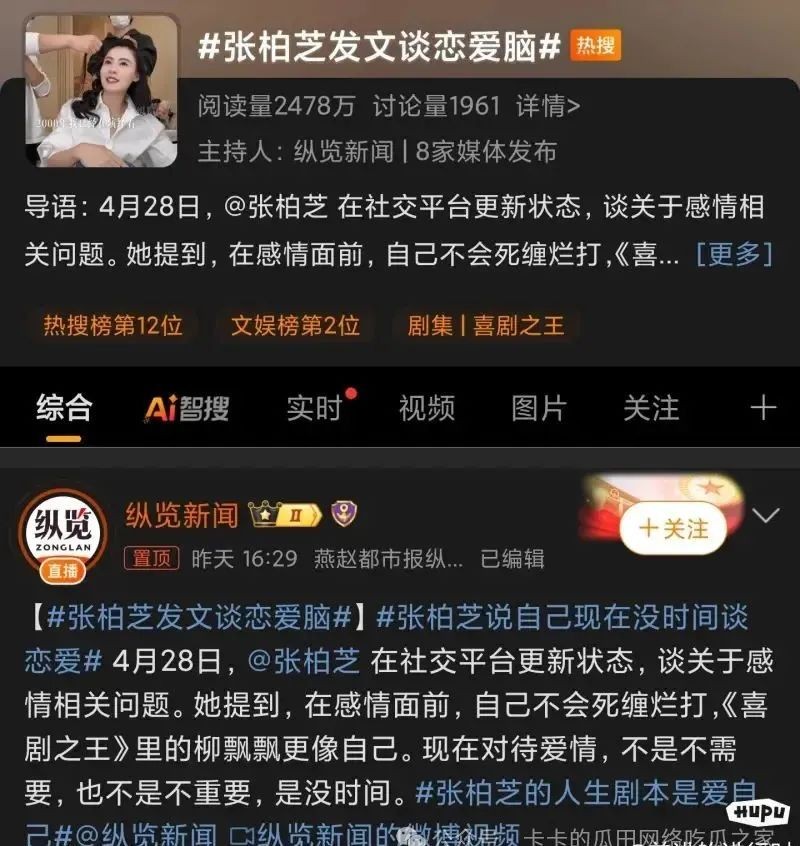Follow 纵览新闻 with +关注 button
800x846 pixels.
[674, 528]
